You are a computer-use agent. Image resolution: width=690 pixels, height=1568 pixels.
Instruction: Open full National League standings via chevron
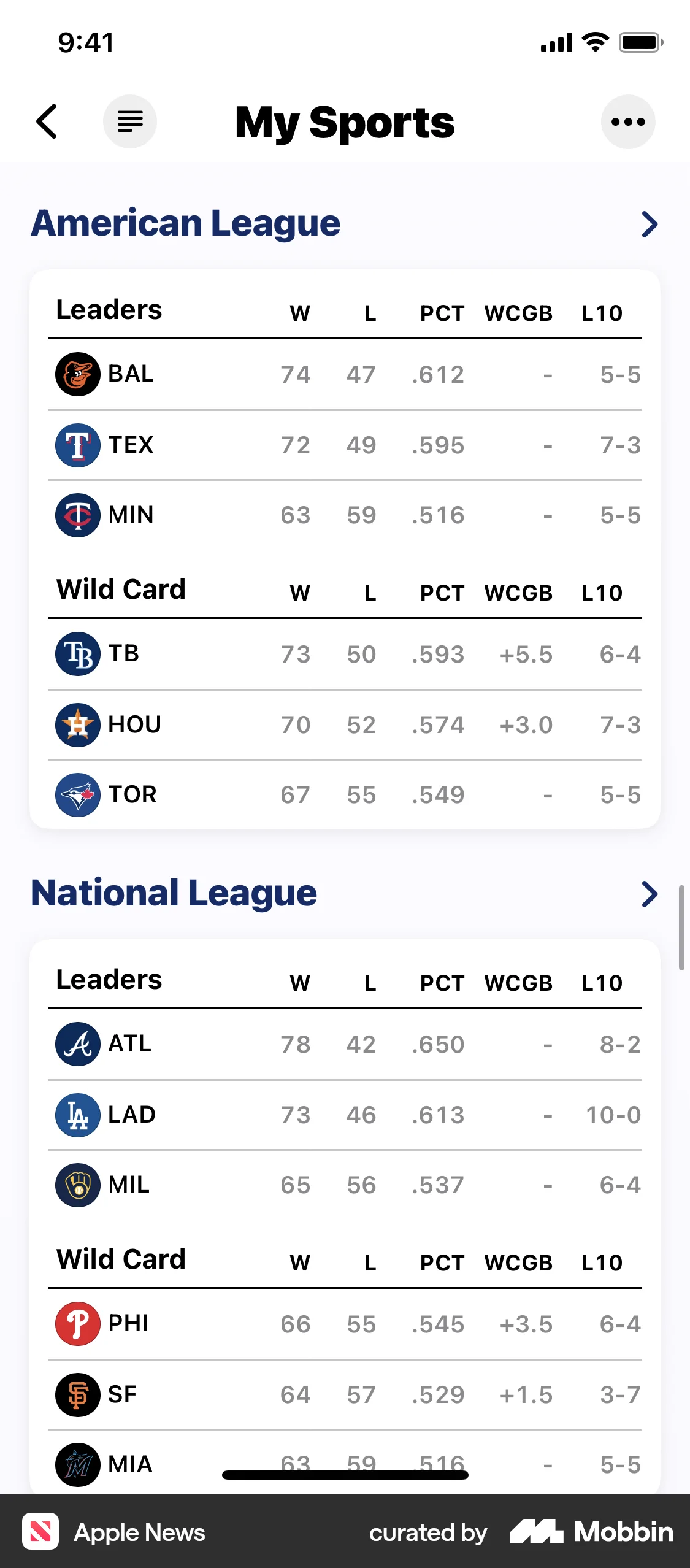click(x=651, y=895)
